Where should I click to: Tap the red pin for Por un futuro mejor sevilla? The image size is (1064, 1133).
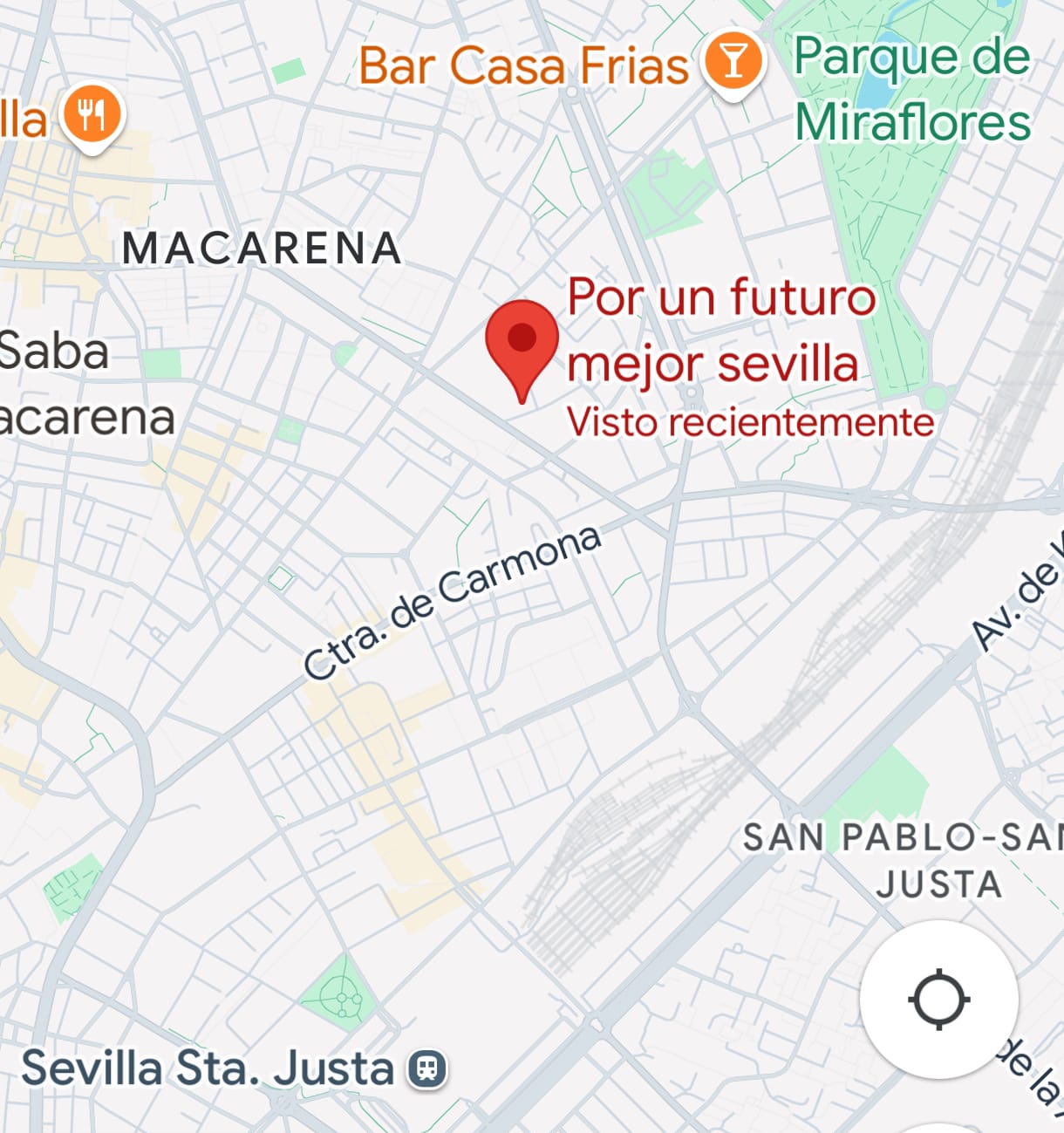coord(522,344)
